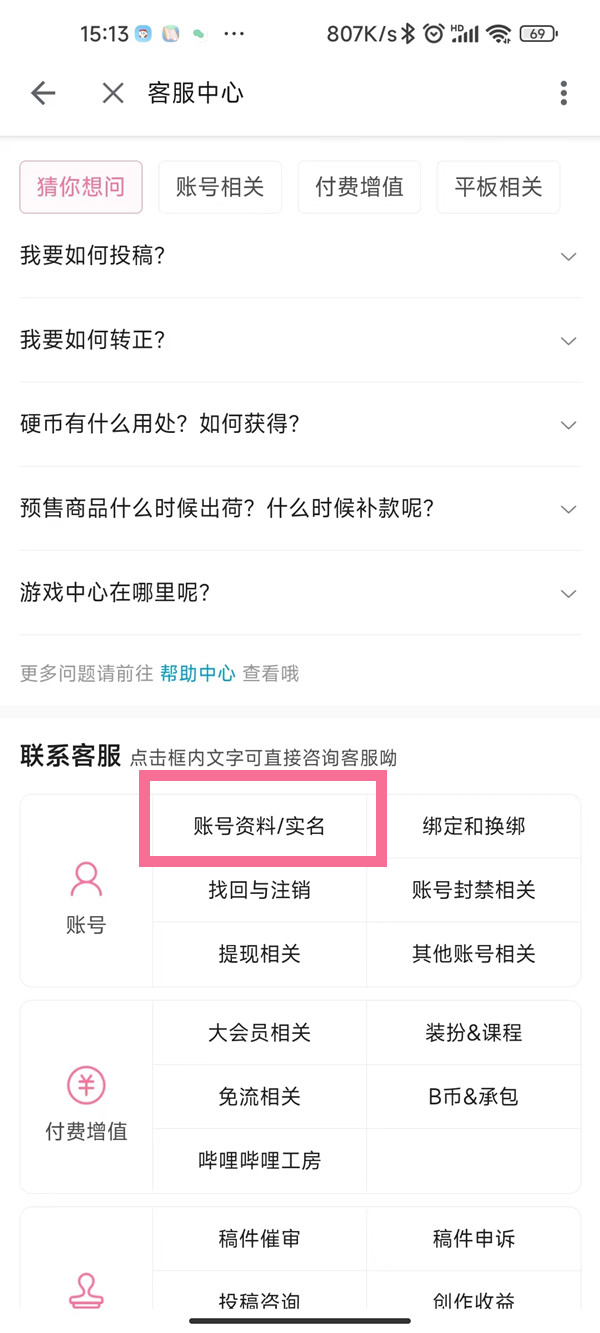Close the 客服中心 page
The width and height of the screenshot is (600, 1333).
[113, 94]
